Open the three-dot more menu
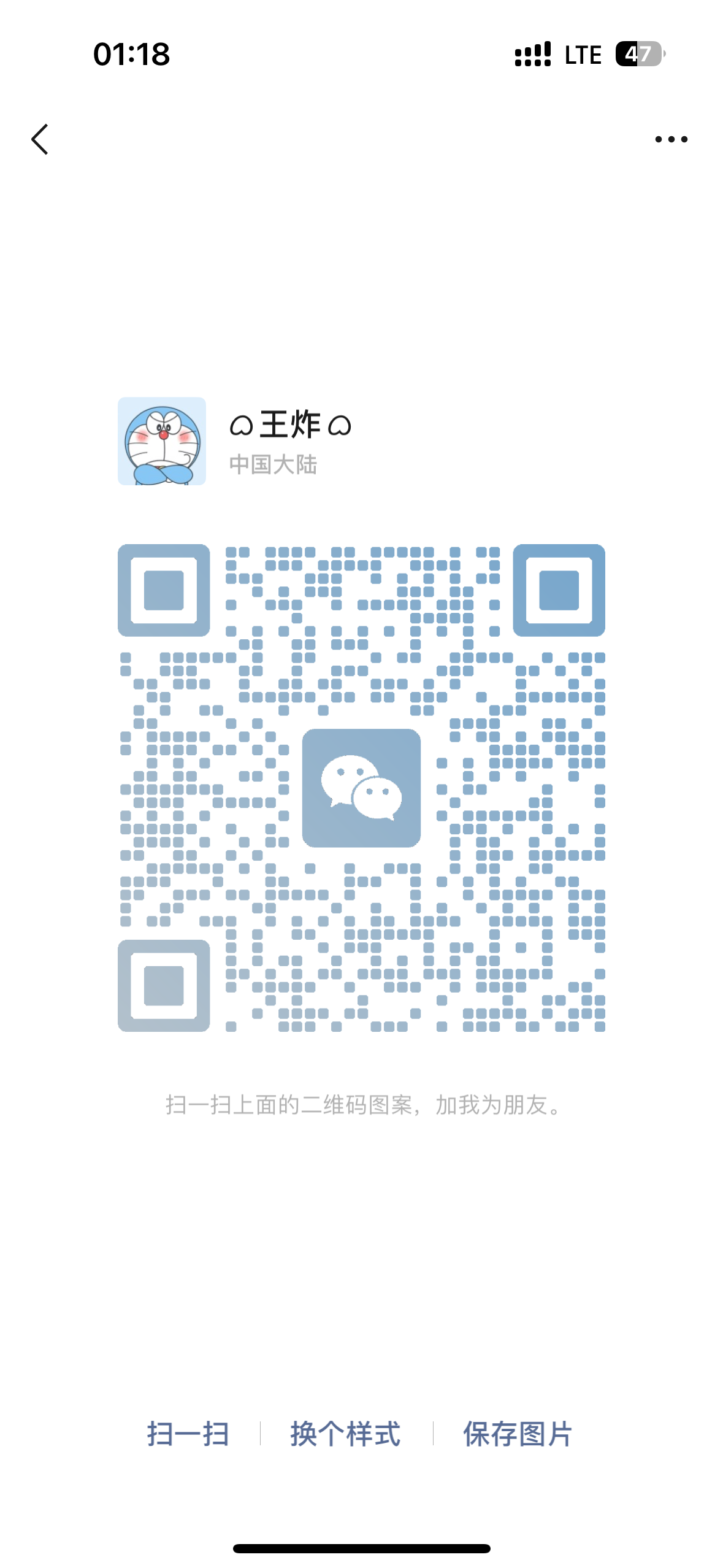Image resolution: width=723 pixels, height=1568 pixels. point(671,139)
